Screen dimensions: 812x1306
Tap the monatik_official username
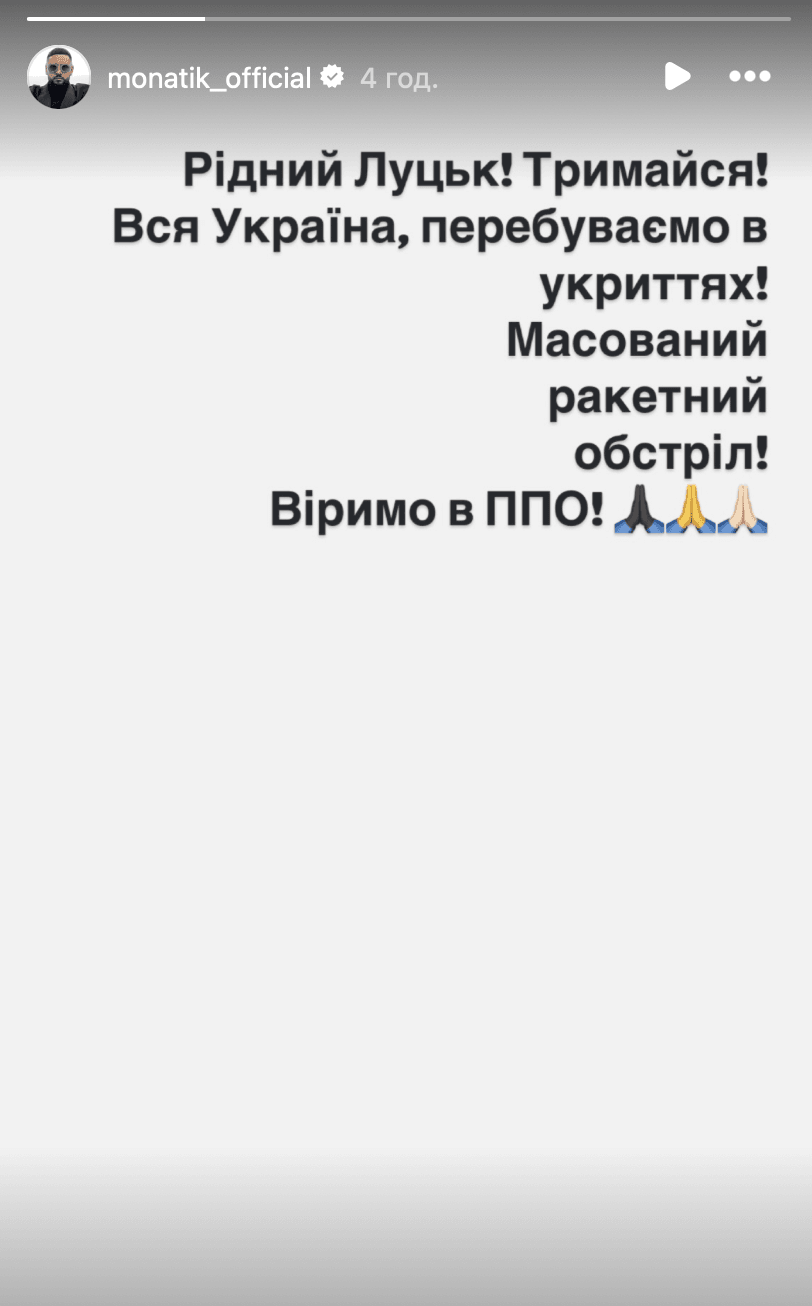(208, 78)
